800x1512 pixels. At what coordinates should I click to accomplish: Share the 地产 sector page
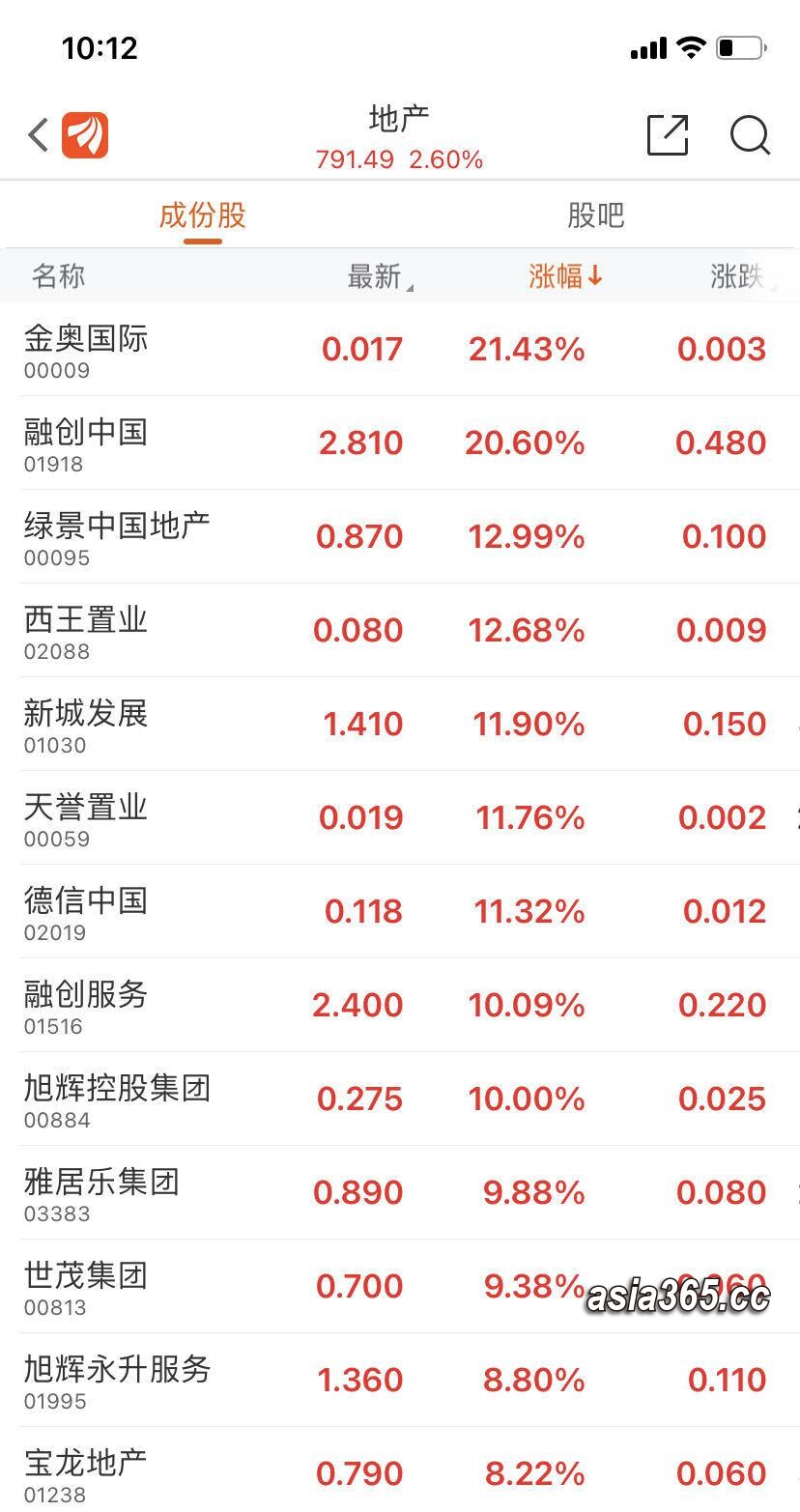coord(668,135)
